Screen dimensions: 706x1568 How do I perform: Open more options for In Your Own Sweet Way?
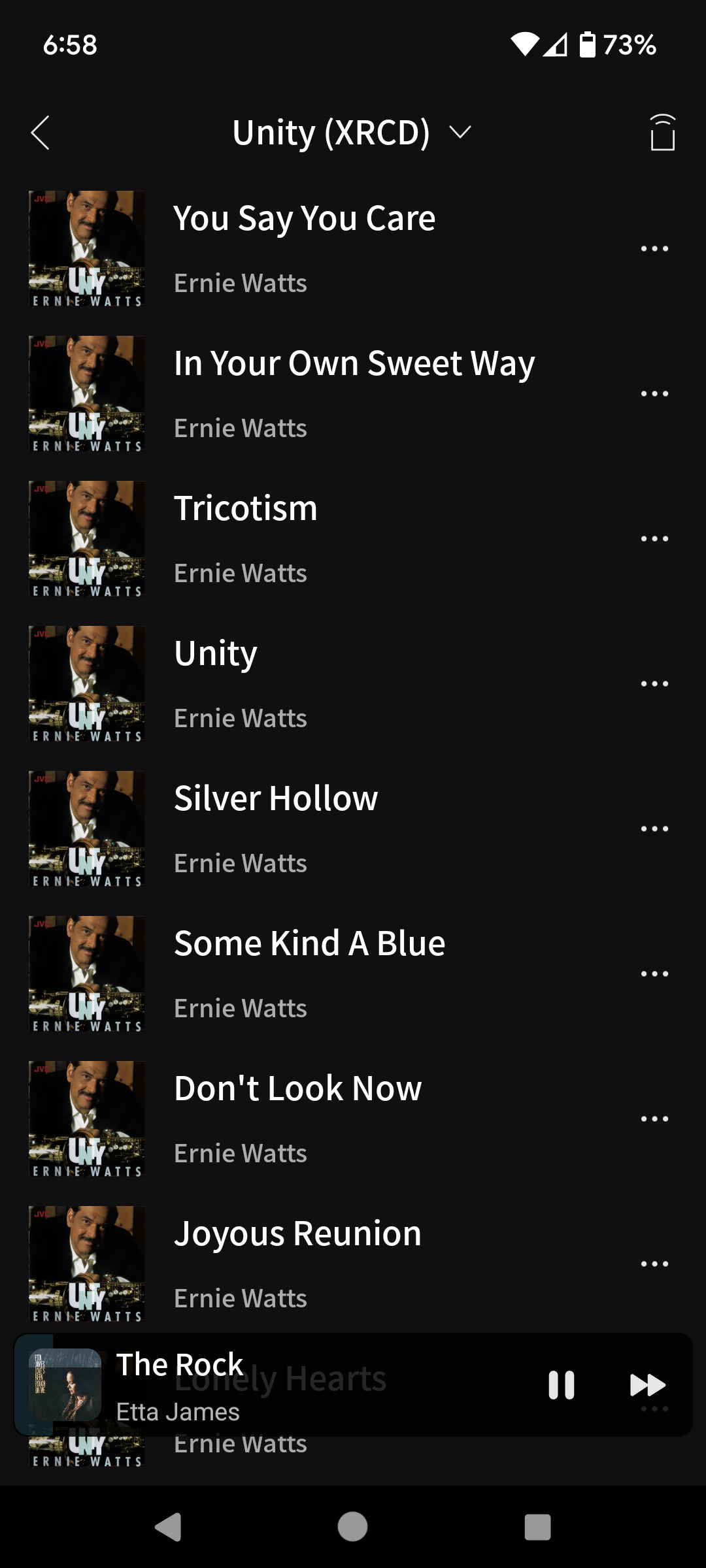654,394
